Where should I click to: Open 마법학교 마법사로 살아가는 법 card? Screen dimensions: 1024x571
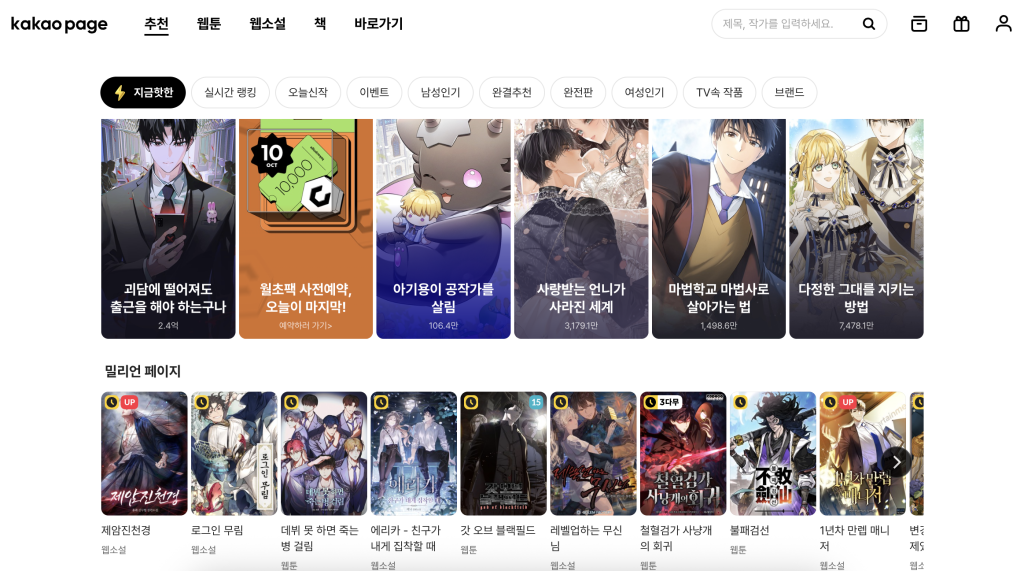(718, 228)
